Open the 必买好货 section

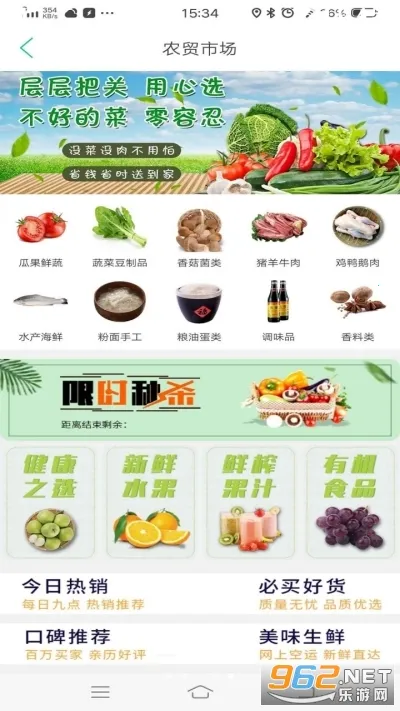(320, 594)
